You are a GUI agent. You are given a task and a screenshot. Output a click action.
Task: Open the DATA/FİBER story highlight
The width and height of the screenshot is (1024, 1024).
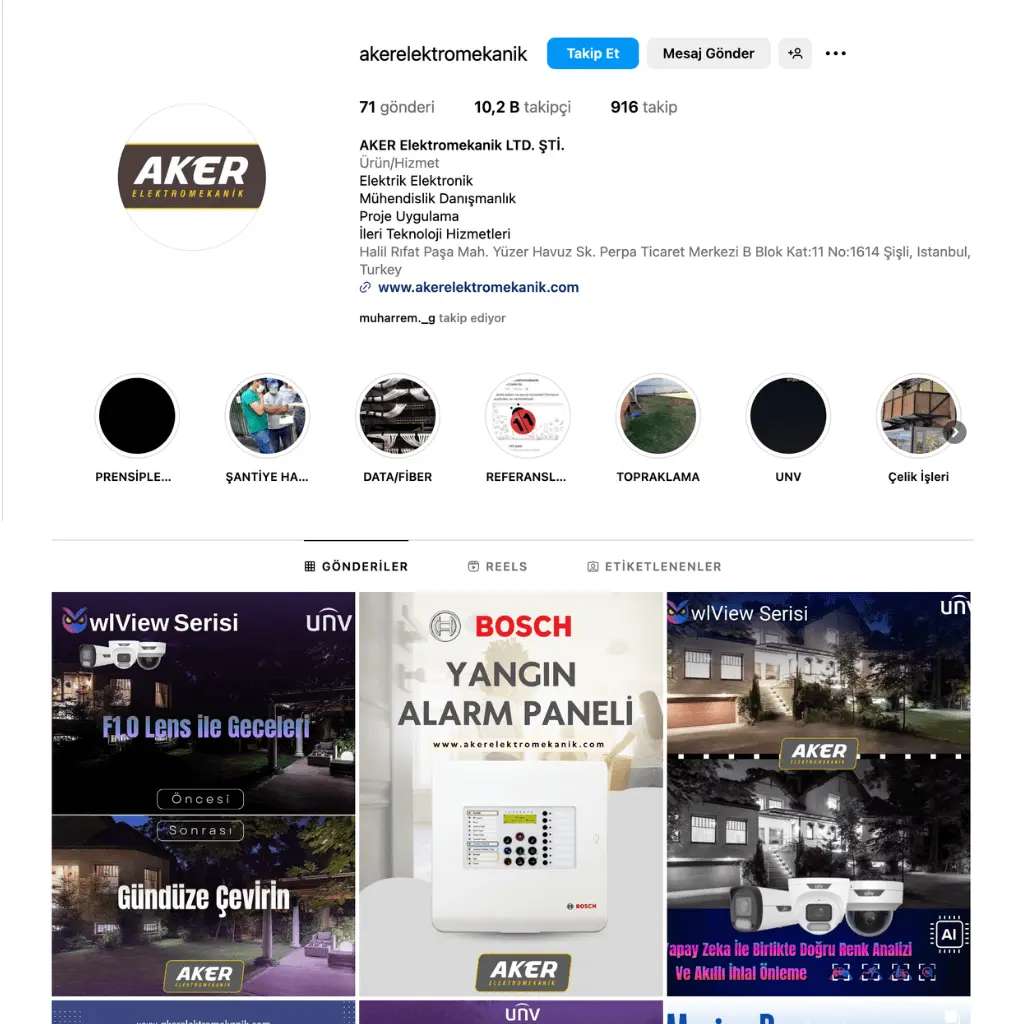(398, 417)
